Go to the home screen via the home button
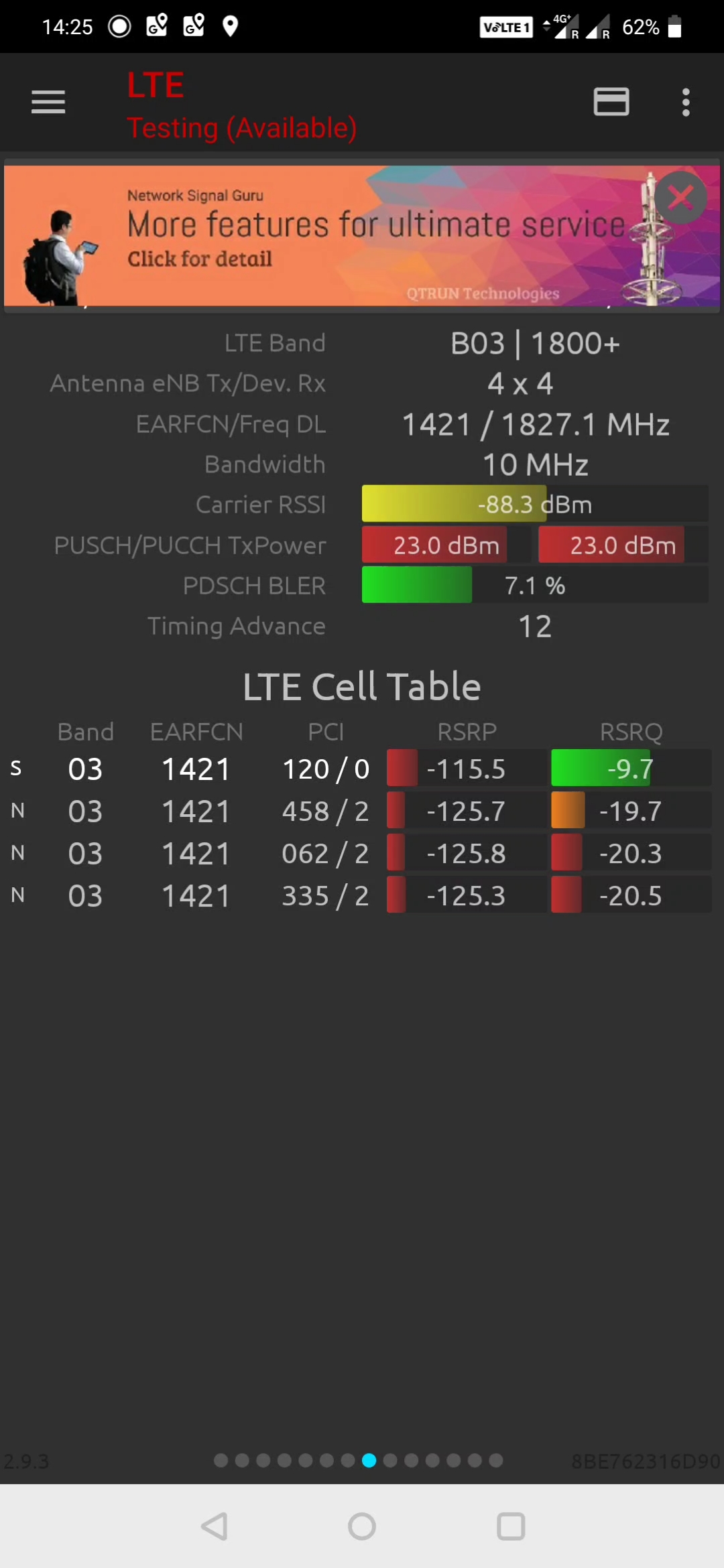724x1568 pixels. pos(362,1526)
